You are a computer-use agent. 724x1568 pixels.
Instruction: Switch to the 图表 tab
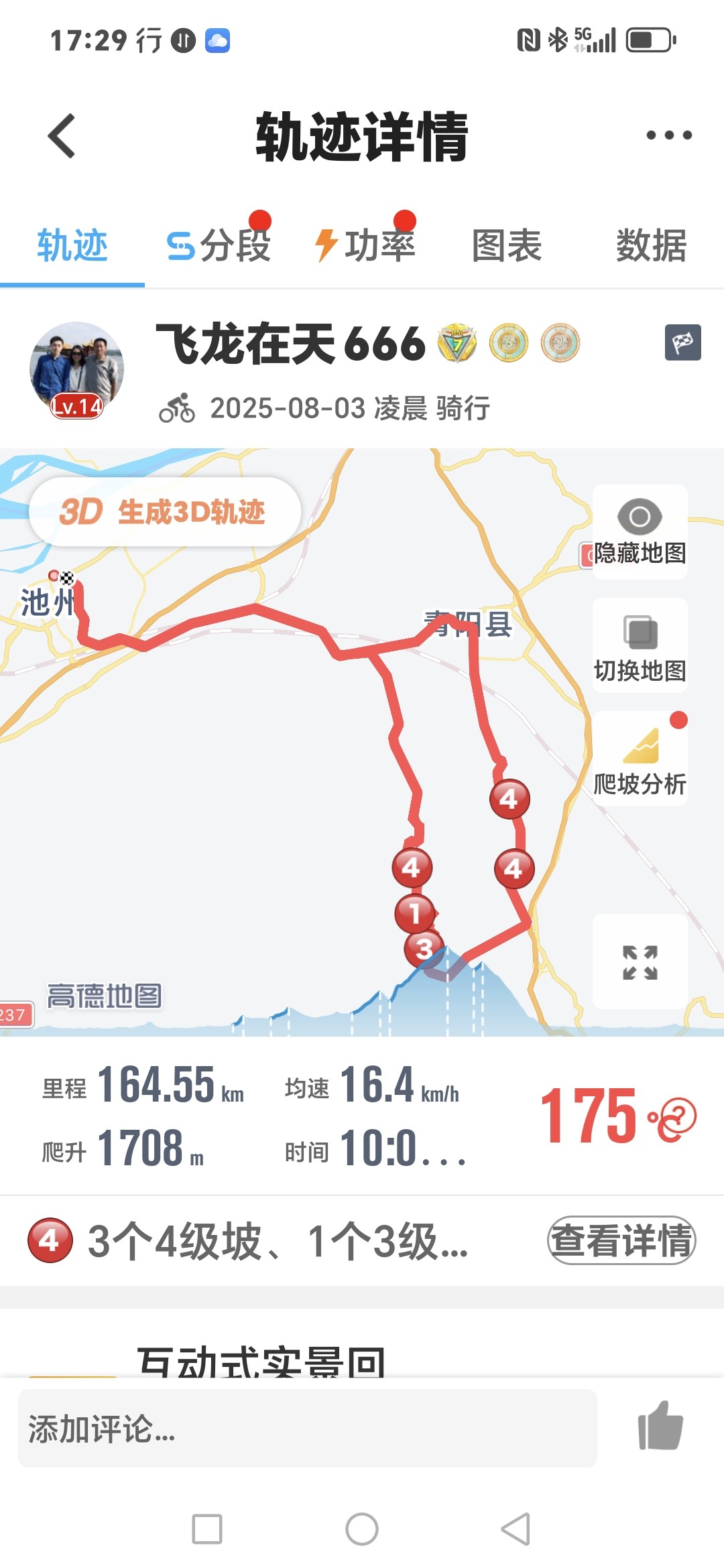[507, 245]
